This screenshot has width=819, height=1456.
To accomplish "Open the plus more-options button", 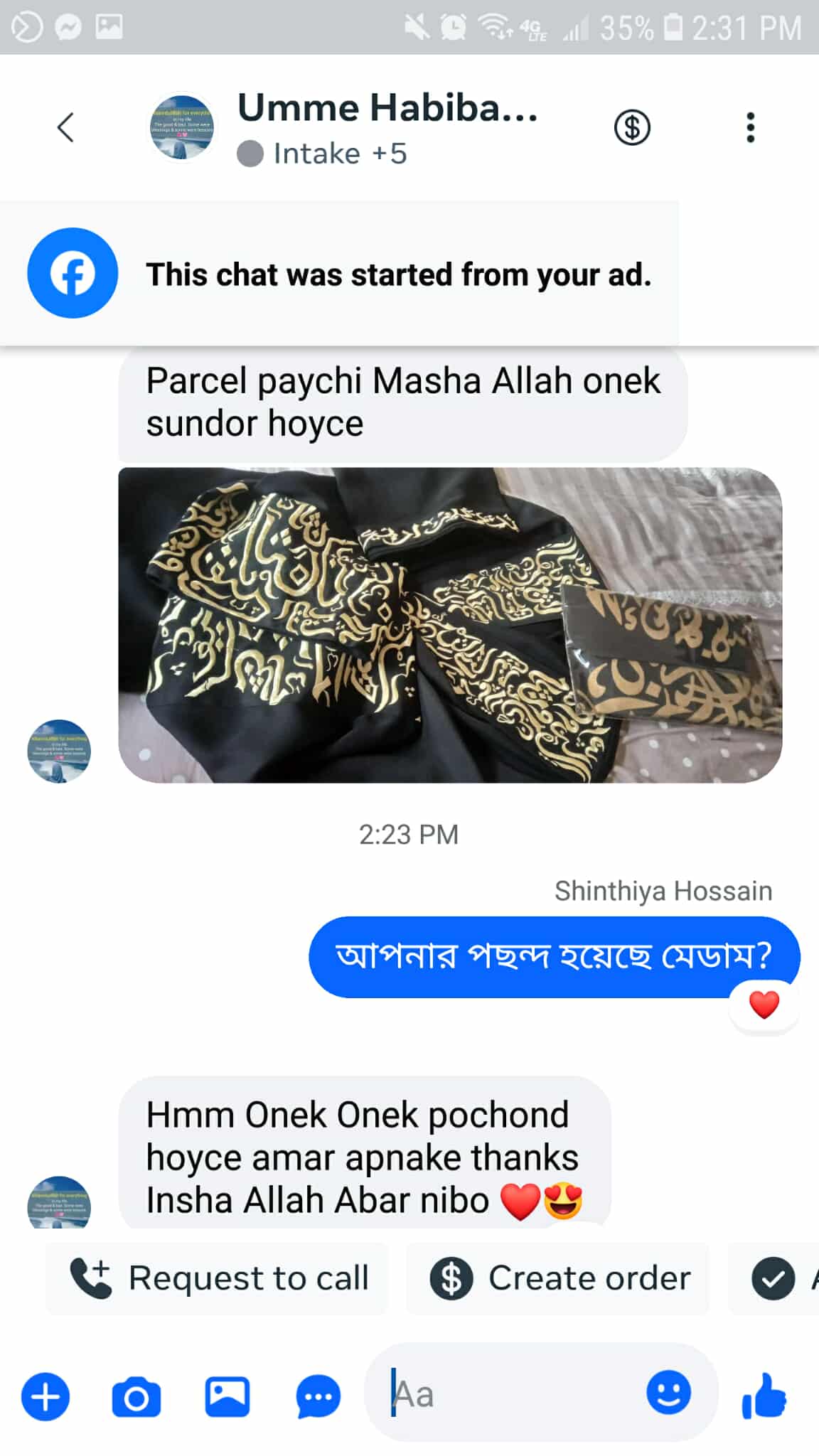I will 45,1396.
